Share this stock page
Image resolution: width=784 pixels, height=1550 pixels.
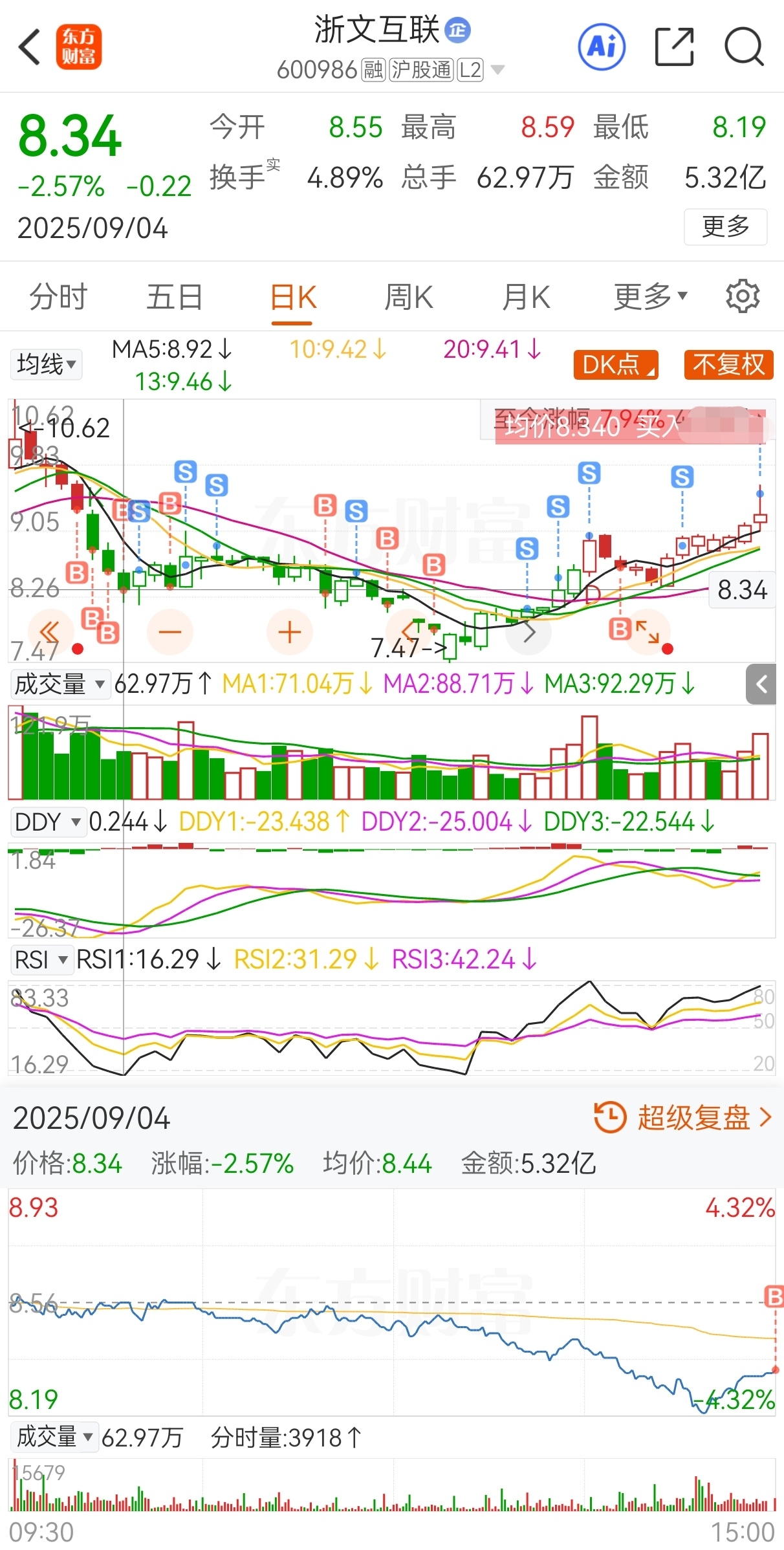pos(674,47)
